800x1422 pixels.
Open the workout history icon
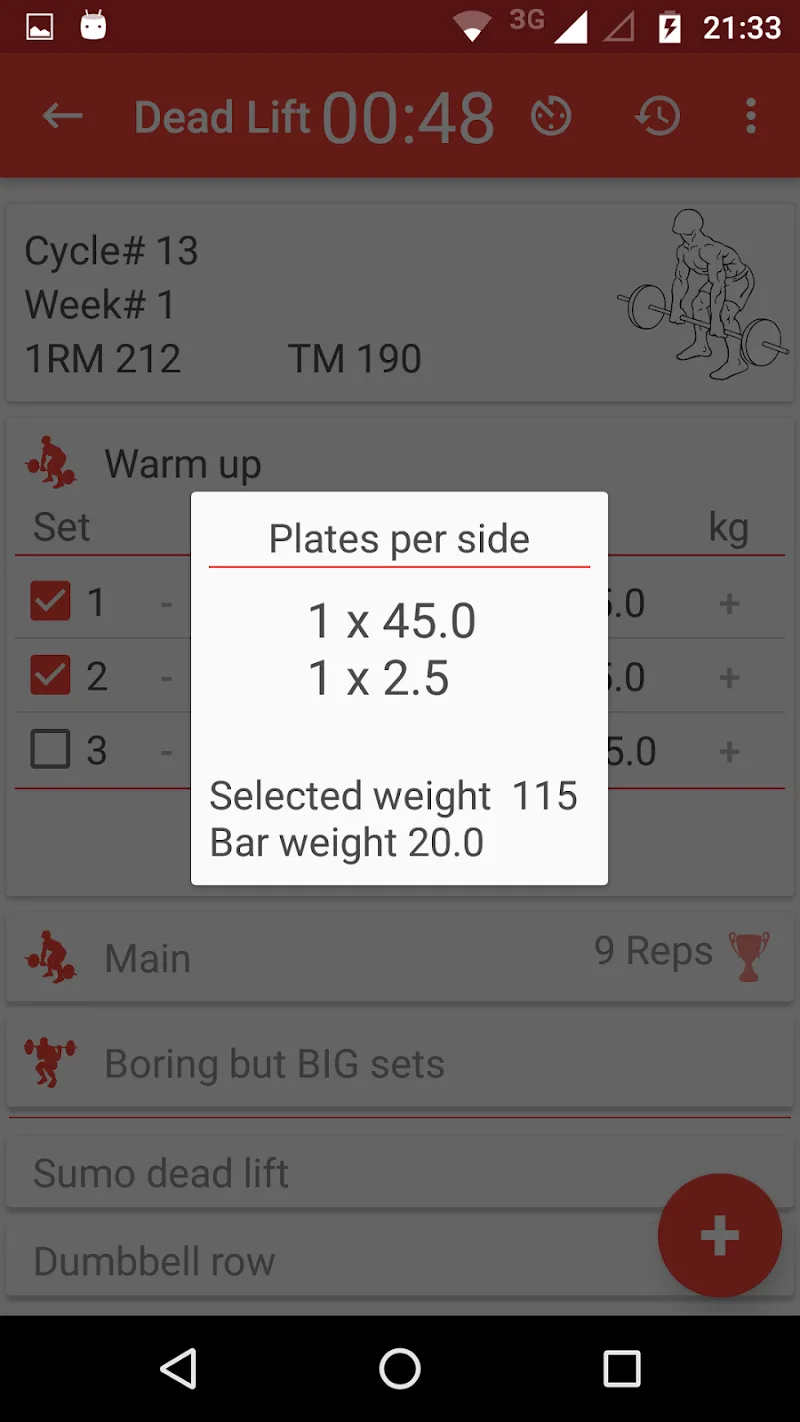coord(658,117)
